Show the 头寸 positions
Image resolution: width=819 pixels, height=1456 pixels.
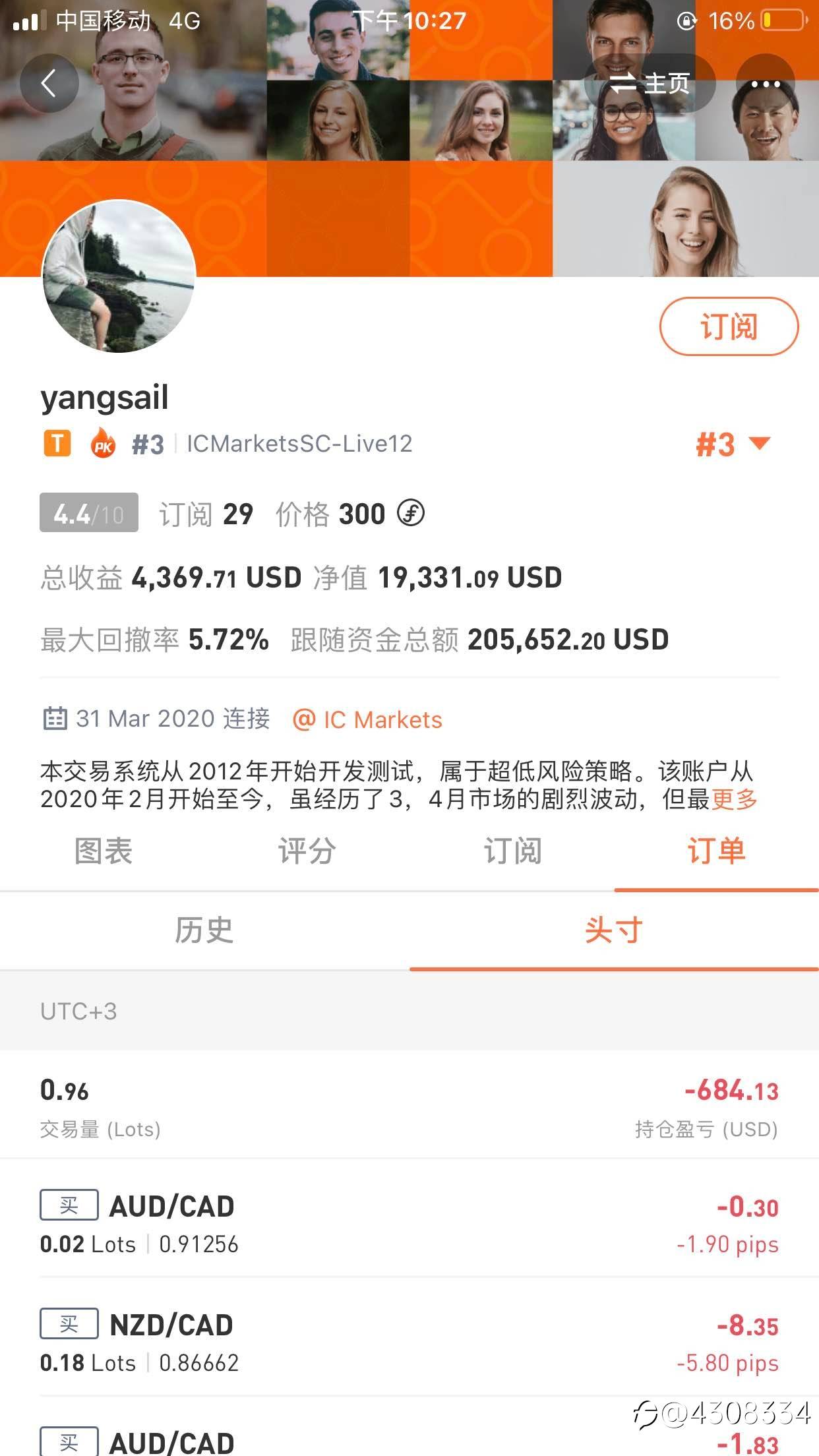(x=614, y=930)
